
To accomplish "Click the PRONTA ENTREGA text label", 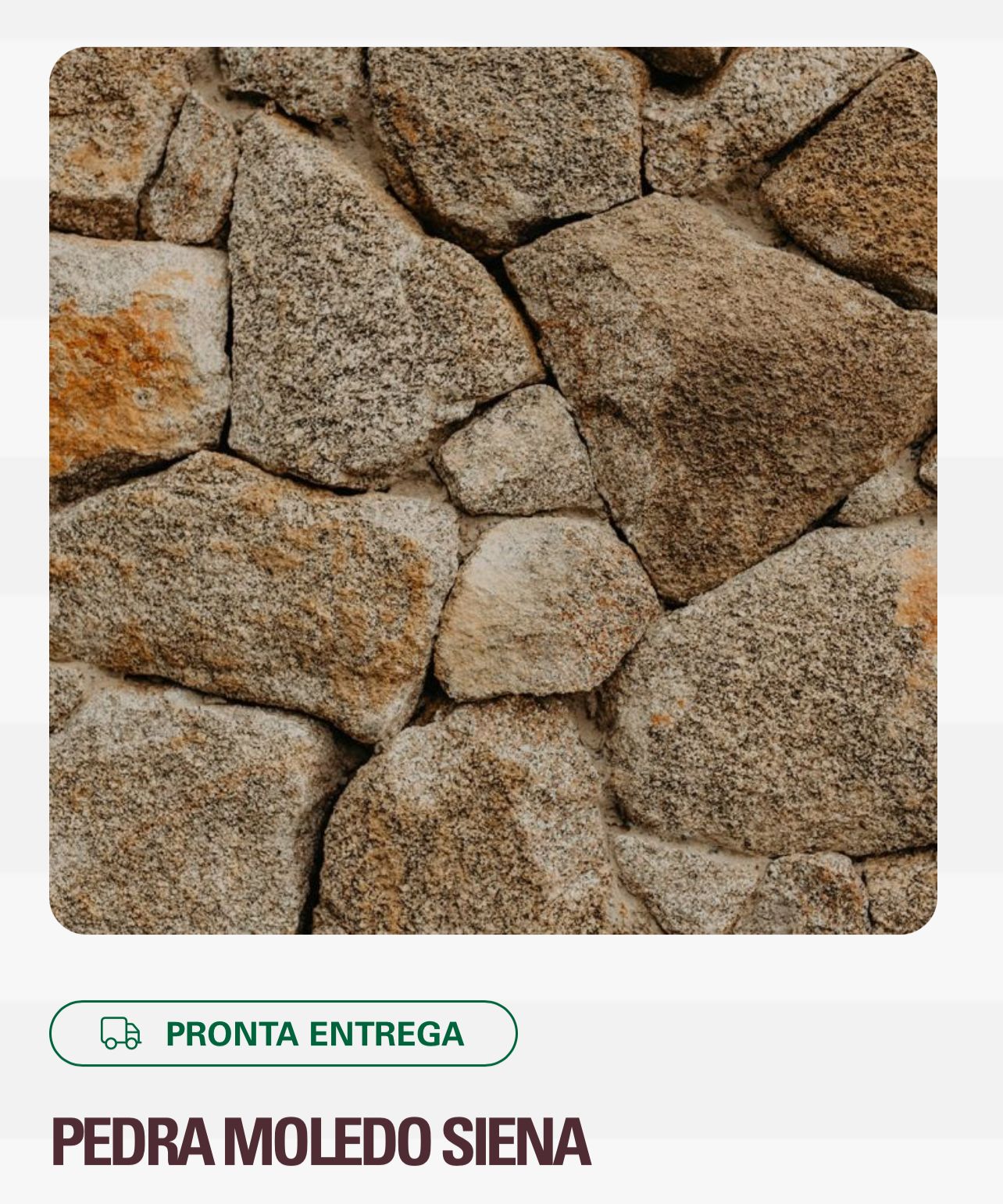I will click(316, 1034).
